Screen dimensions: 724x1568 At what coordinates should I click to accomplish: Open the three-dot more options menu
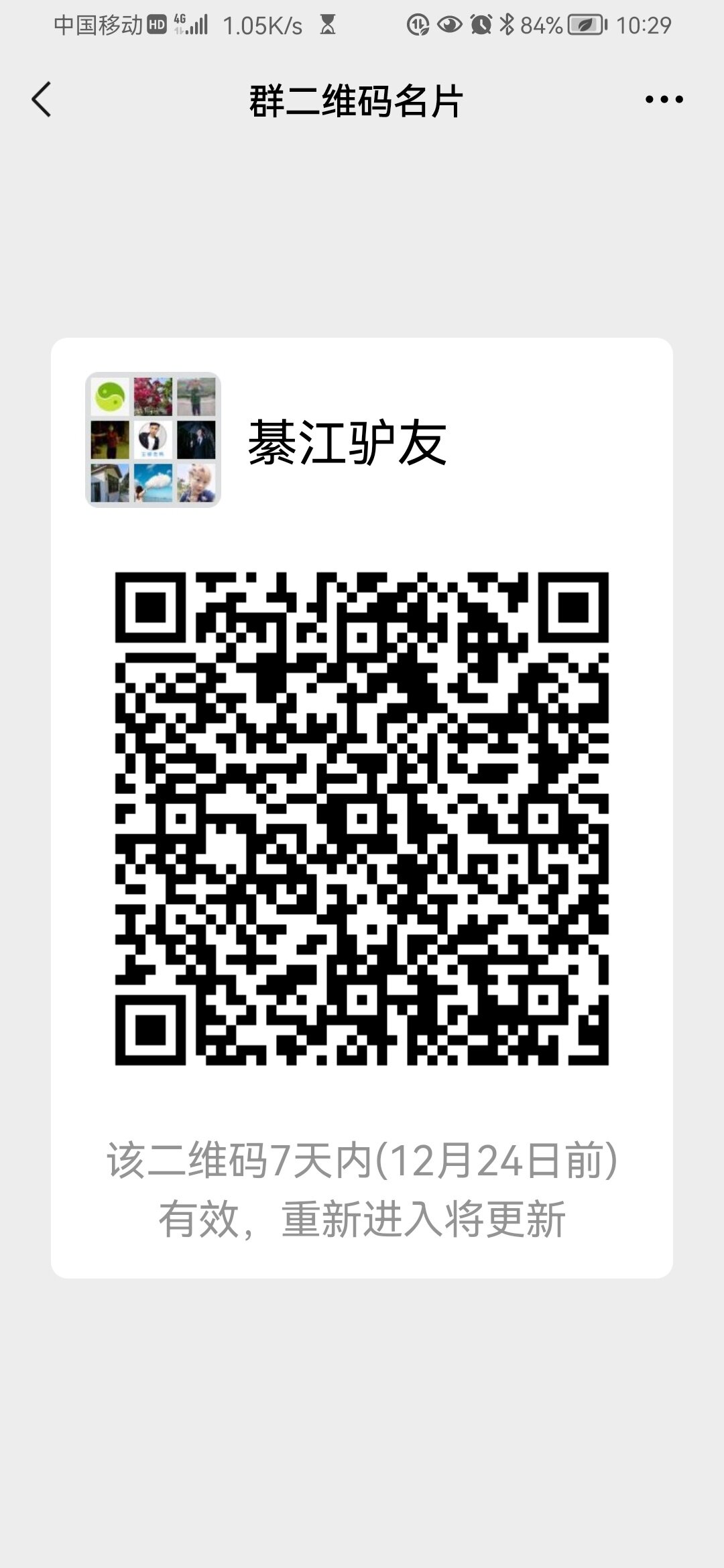(664, 100)
